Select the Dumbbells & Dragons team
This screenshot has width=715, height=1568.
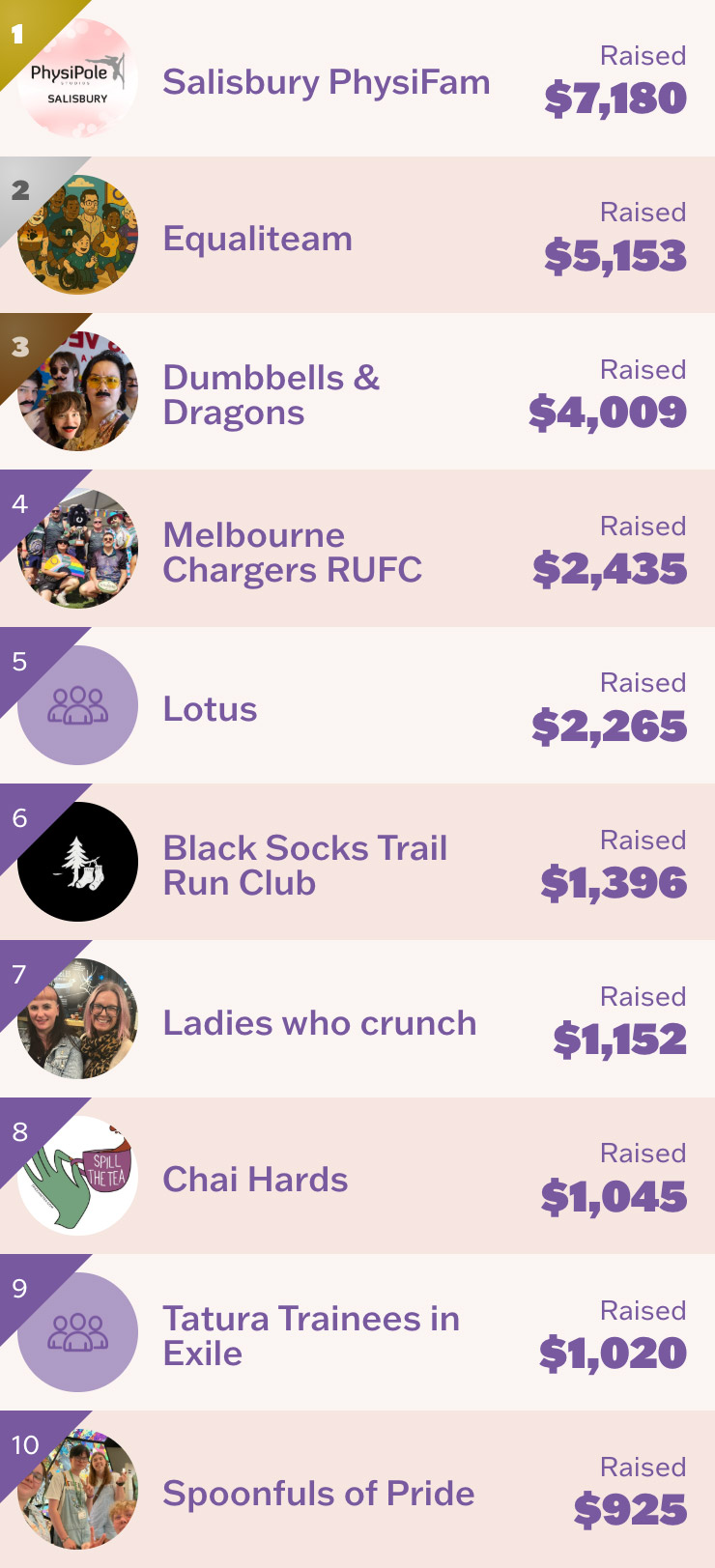pyautogui.click(x=271, y=394)
